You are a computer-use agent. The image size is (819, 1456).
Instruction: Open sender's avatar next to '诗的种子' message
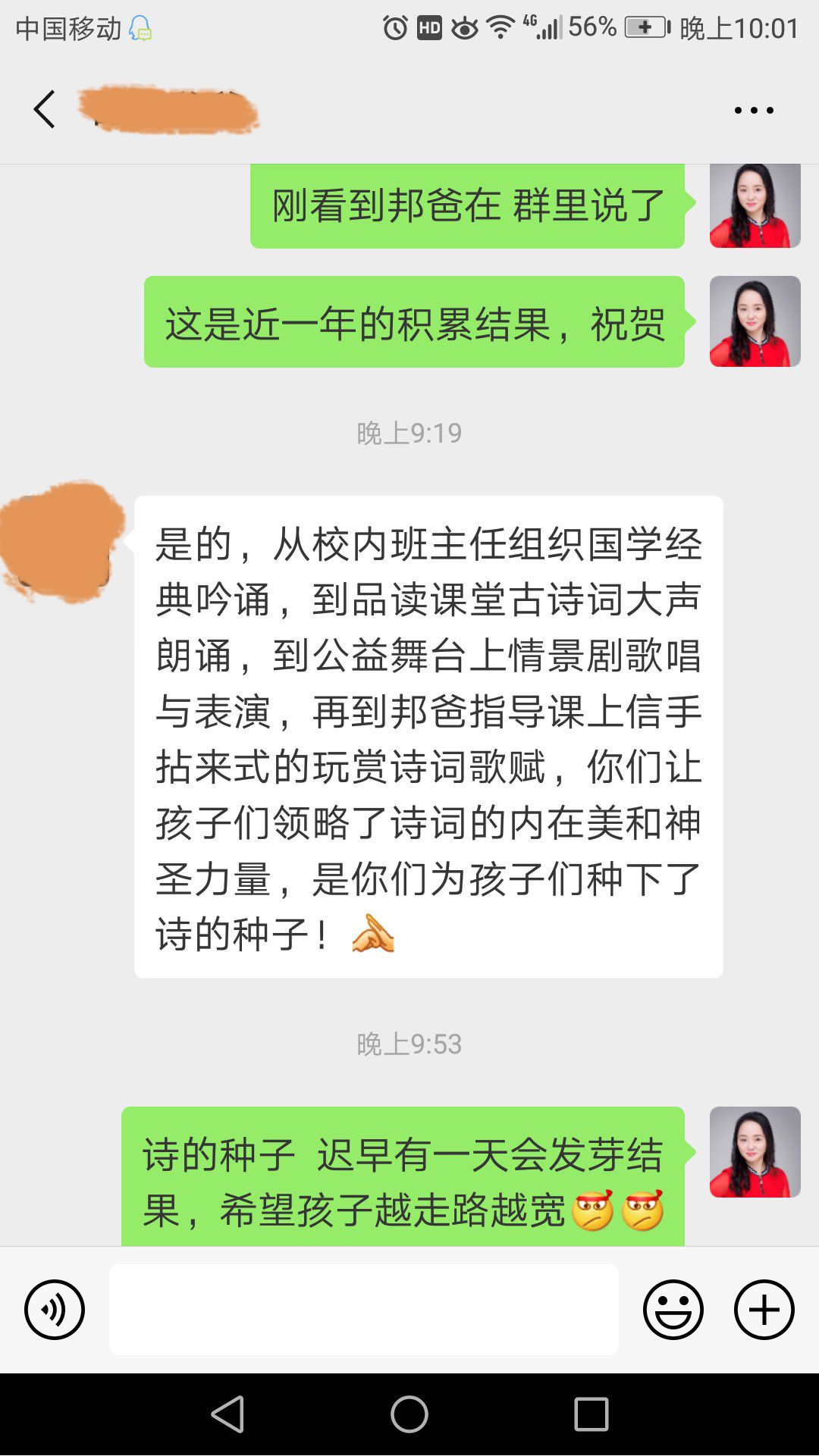point(755,1152)
